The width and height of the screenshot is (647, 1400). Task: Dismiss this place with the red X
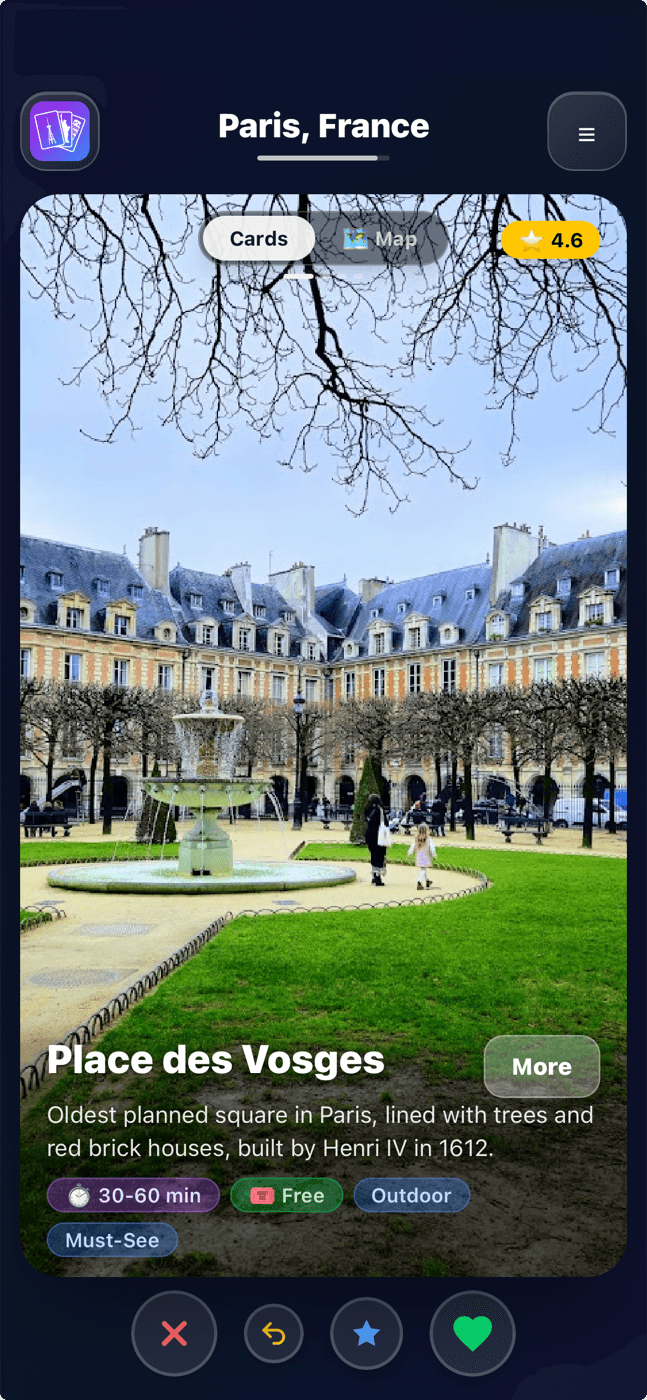coord(174,1333)
